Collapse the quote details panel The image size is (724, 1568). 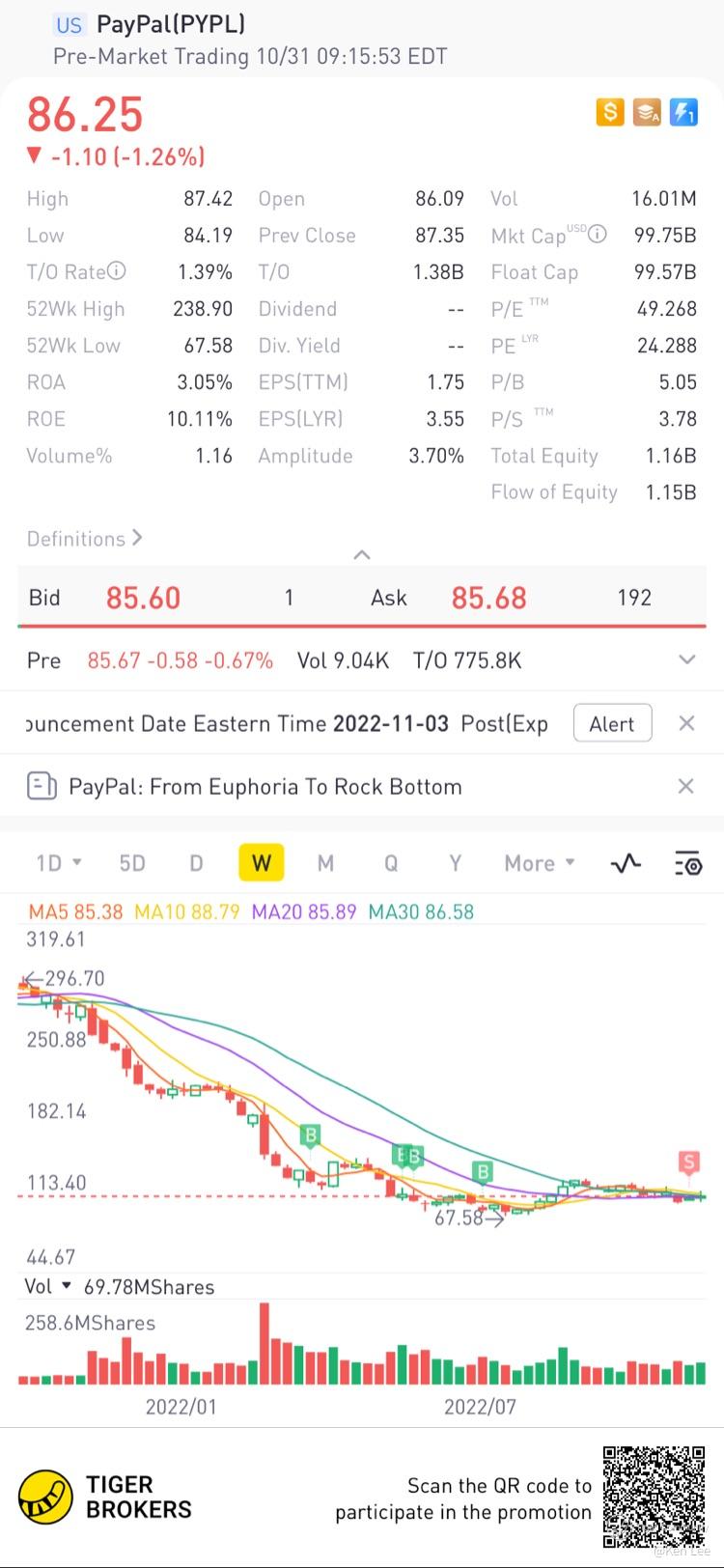point(362,554)
